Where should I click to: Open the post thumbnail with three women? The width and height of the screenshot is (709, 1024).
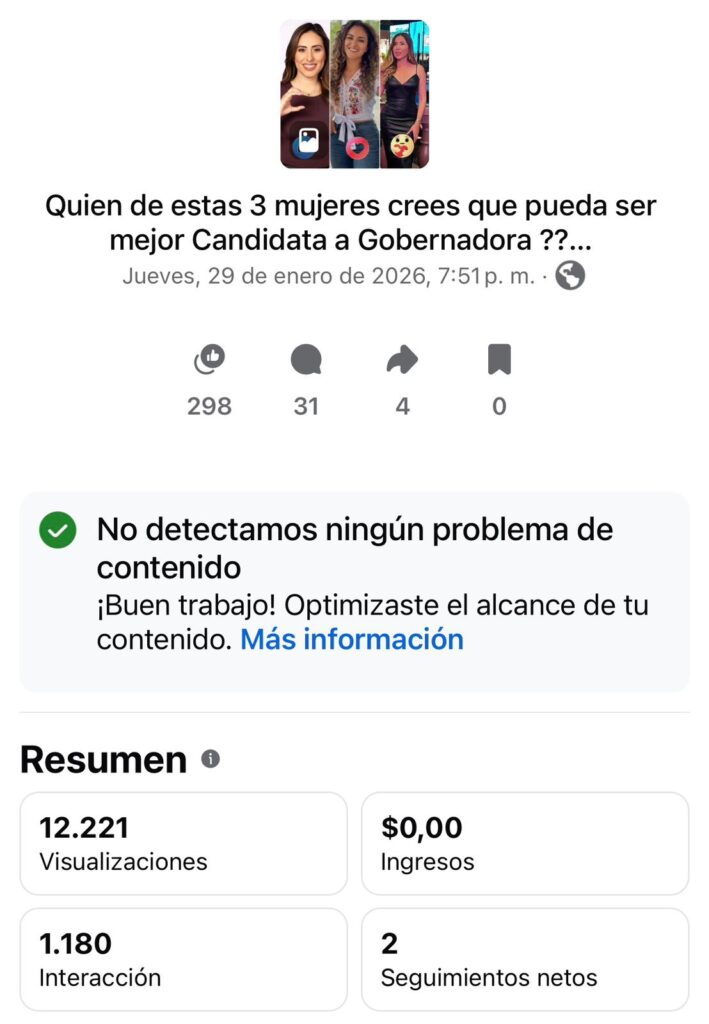(354, 94)
